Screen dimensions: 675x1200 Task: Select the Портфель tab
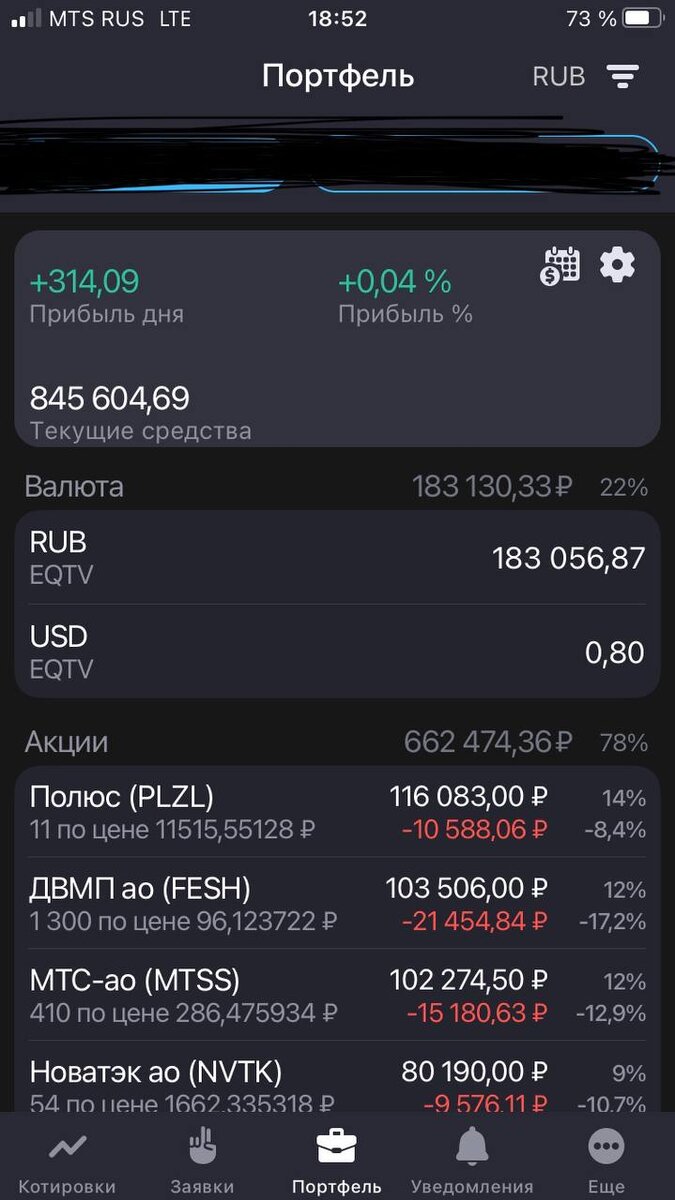coord(337,1160)
